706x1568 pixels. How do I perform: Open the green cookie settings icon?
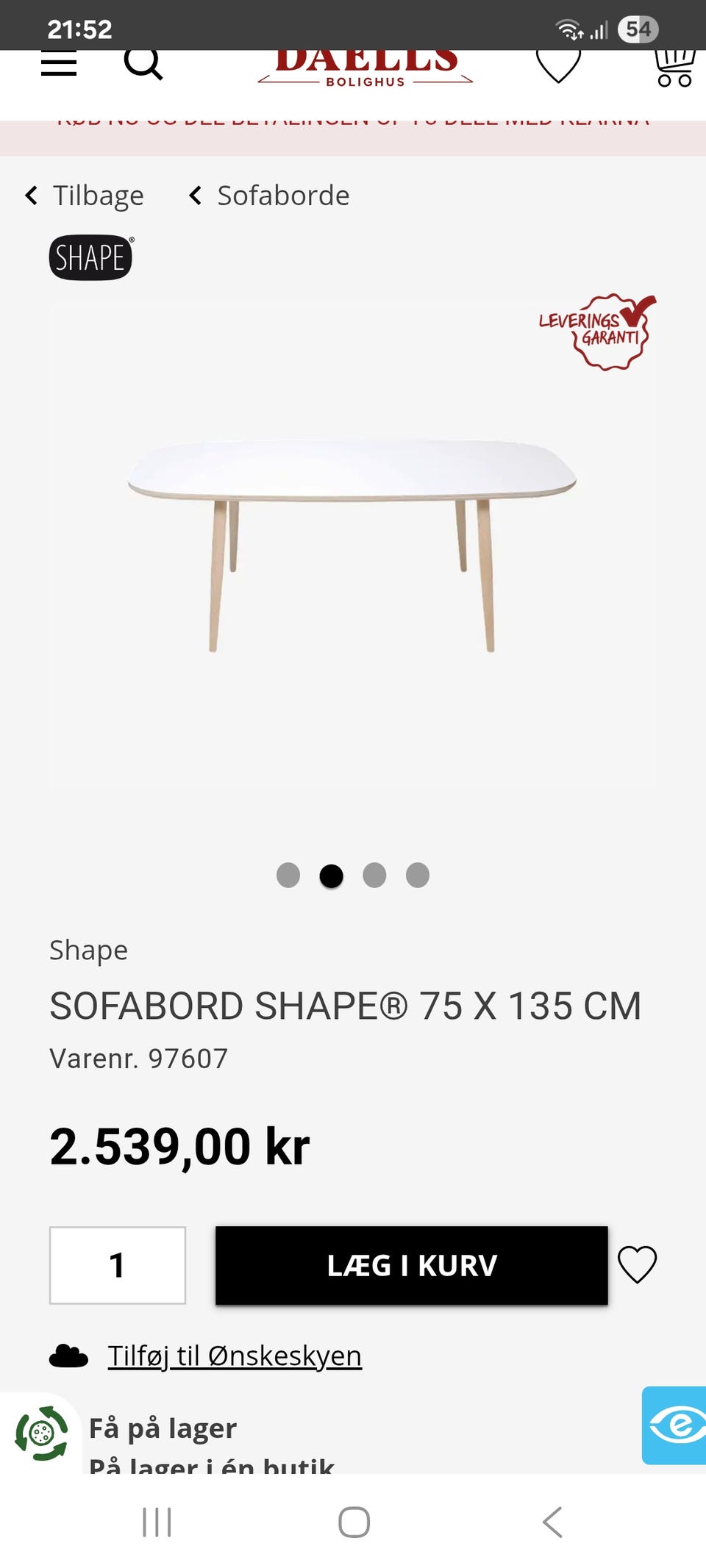coord(41,1433)
